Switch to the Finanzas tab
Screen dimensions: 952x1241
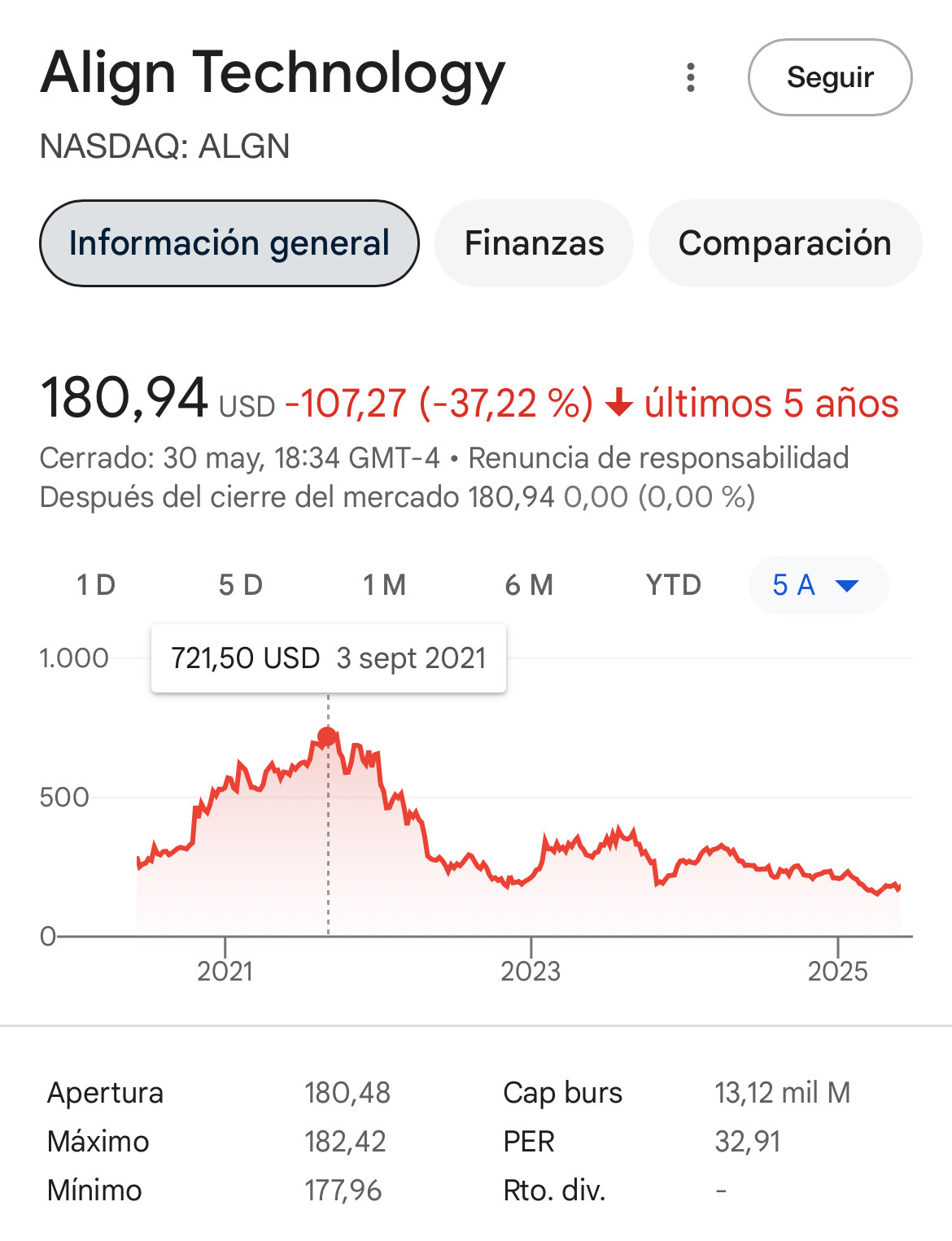pyautogui.click(x=534, y=243)
